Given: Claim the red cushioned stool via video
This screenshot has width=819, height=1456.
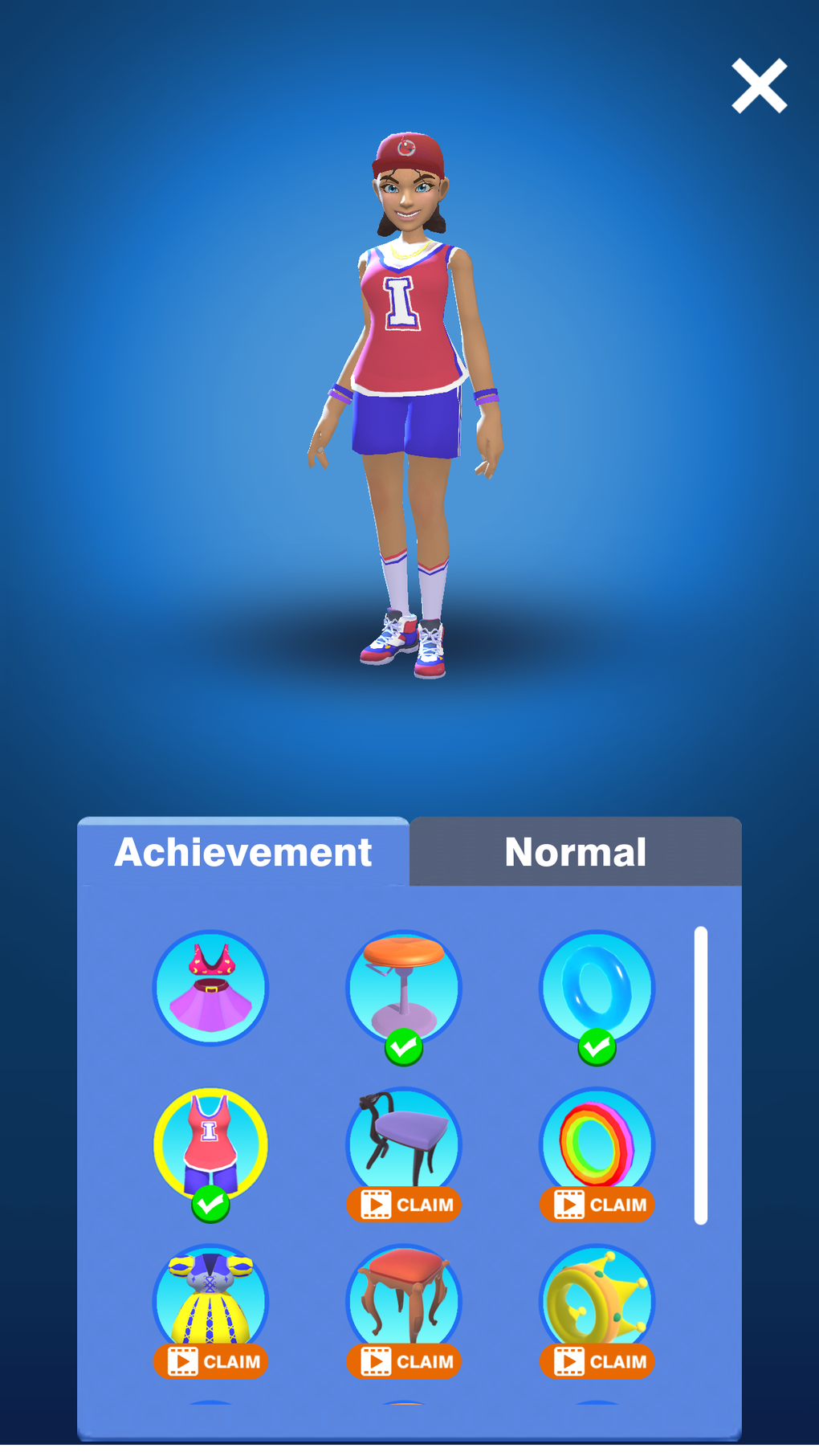Looking at the screenshot, I should (404, 1361).
